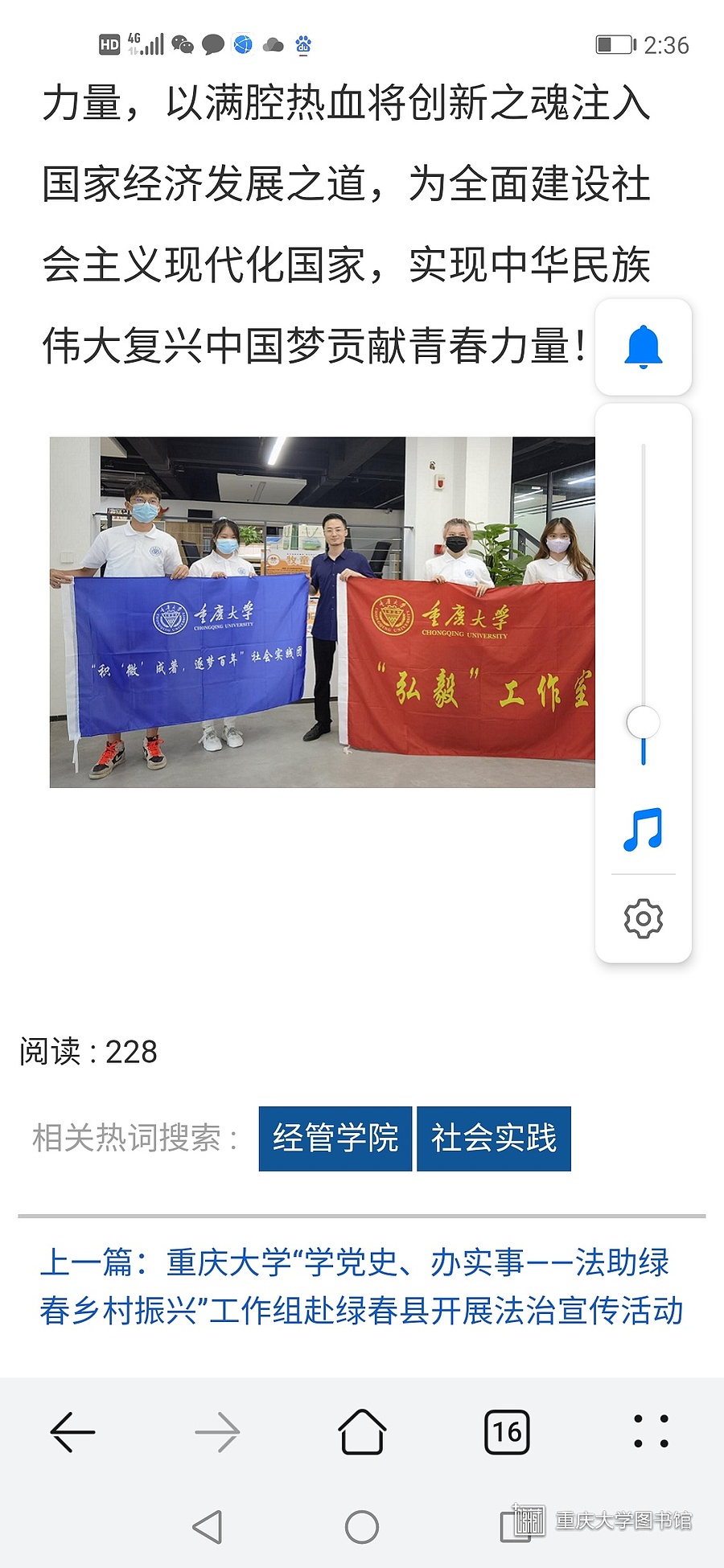Search the hot keyword 经管学院
Image resolution: width=724 pixels, height=1568 pixels.
pyautogui.click(x=335, y=1139)
